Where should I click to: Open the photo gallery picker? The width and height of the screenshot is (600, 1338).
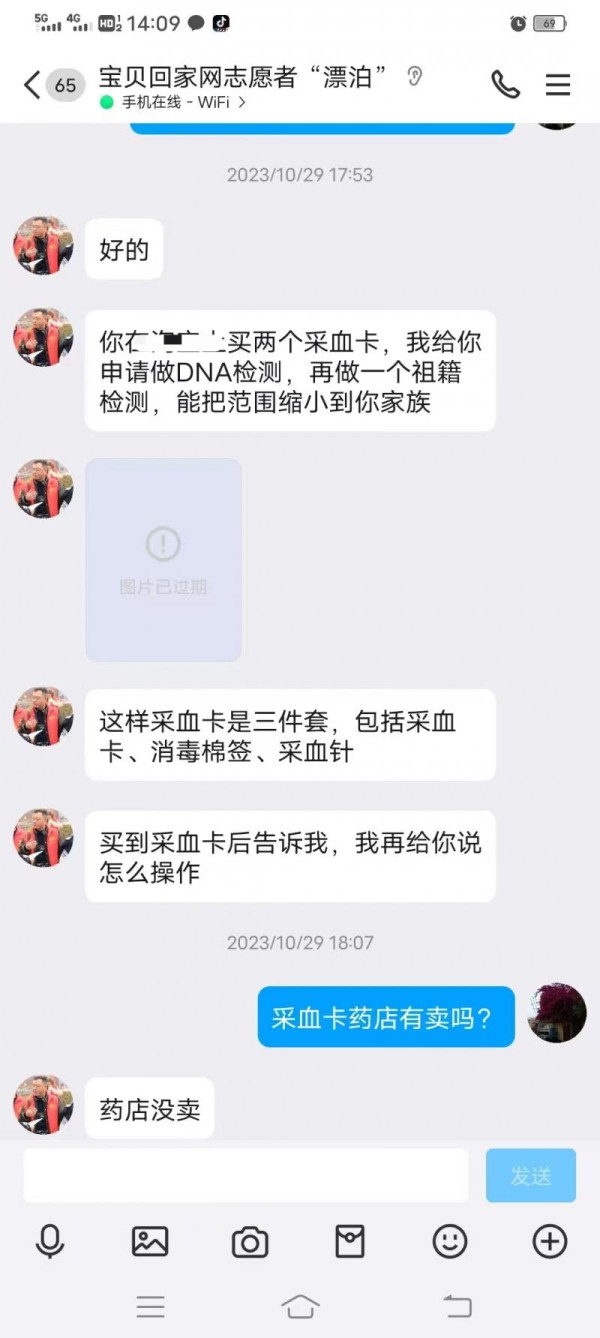[x=150, y=1242]
